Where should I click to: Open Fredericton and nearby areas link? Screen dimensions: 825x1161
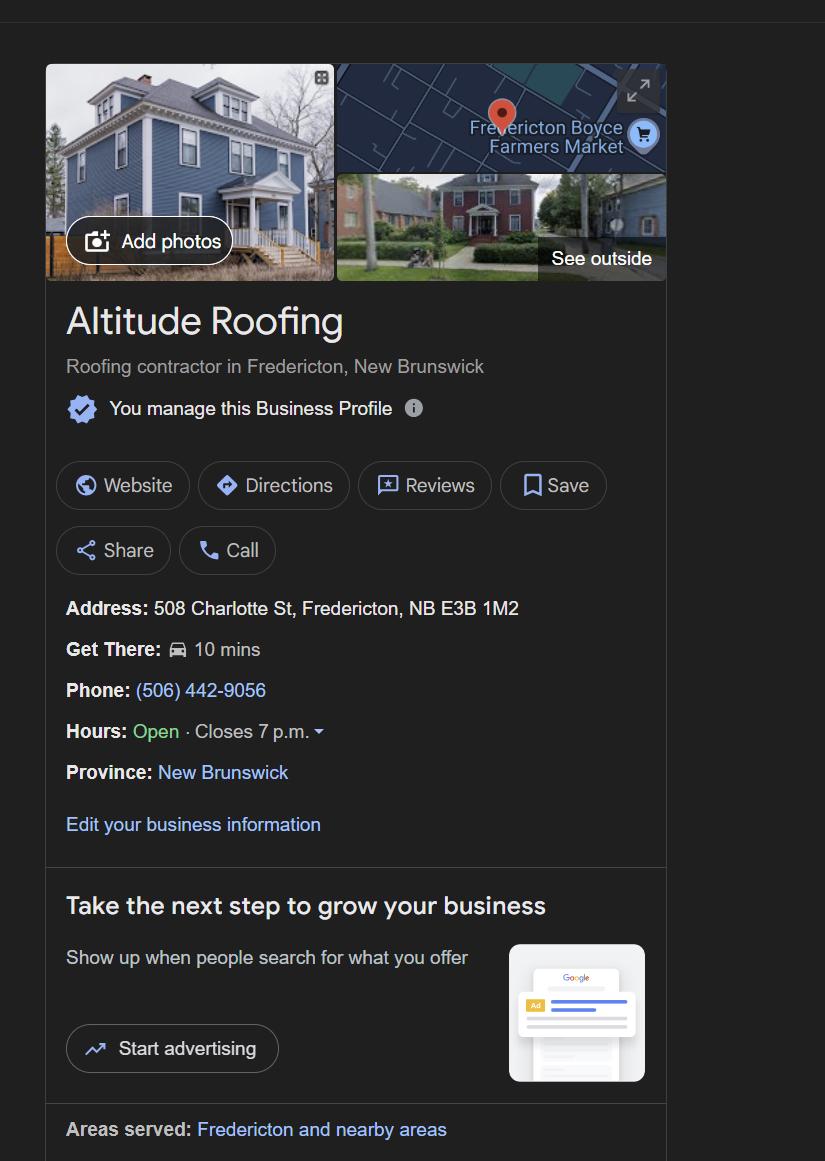point(321,1129)
